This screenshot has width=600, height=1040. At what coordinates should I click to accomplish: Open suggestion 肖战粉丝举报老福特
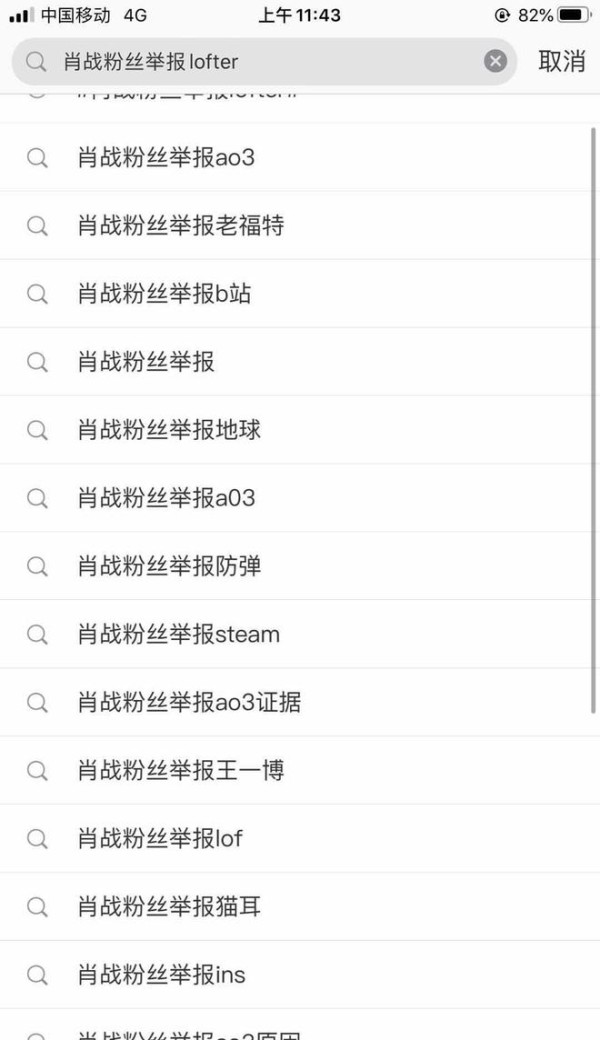pos(300,226)
